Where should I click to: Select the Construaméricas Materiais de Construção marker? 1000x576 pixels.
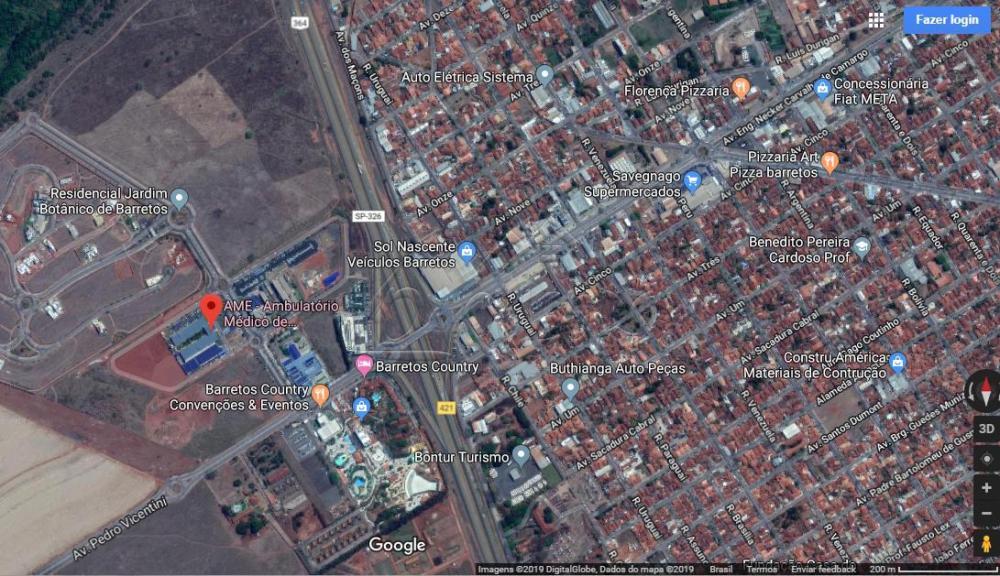[x=897, y=362]
